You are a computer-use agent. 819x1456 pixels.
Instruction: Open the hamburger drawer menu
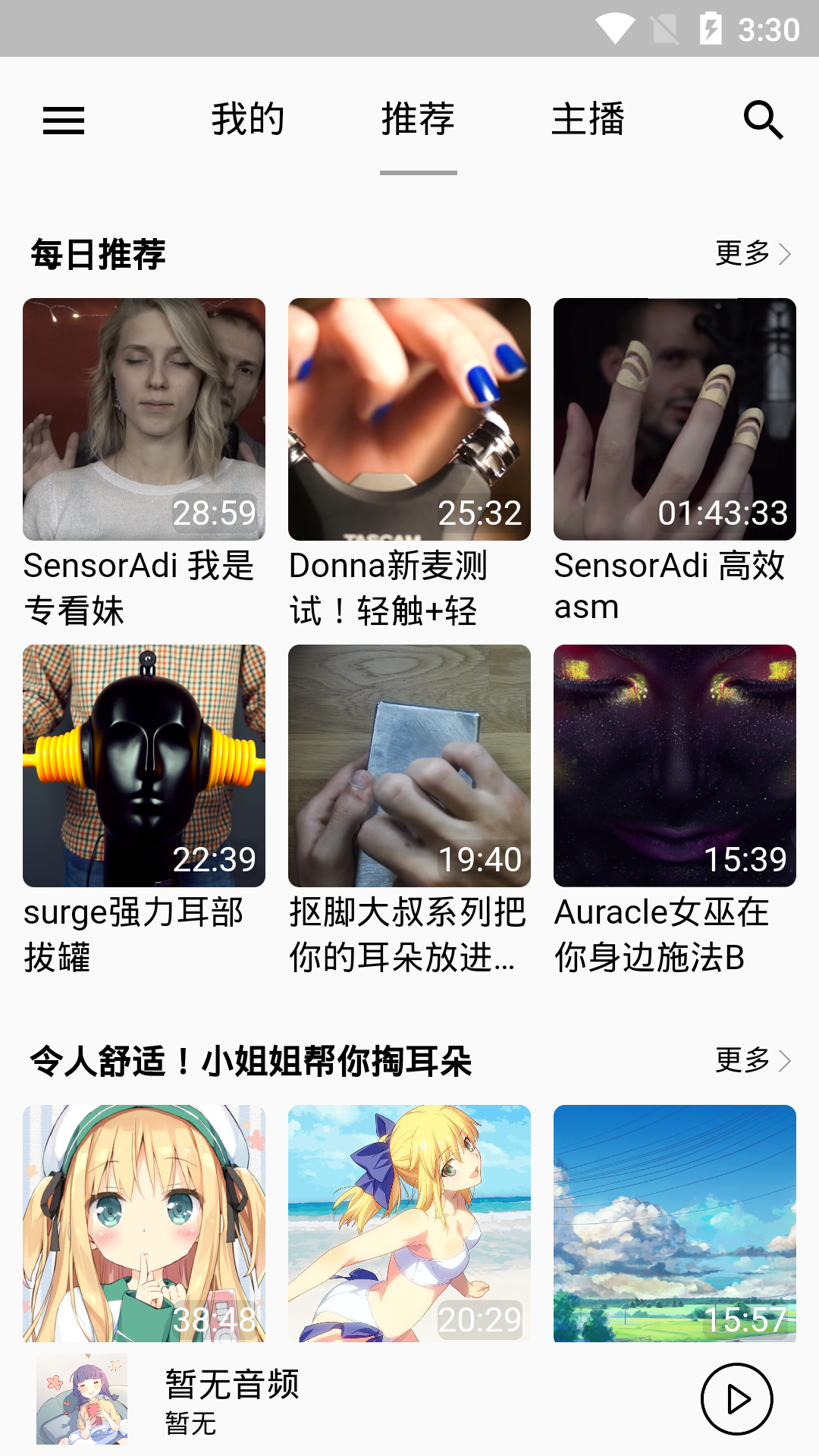point(64,120)
